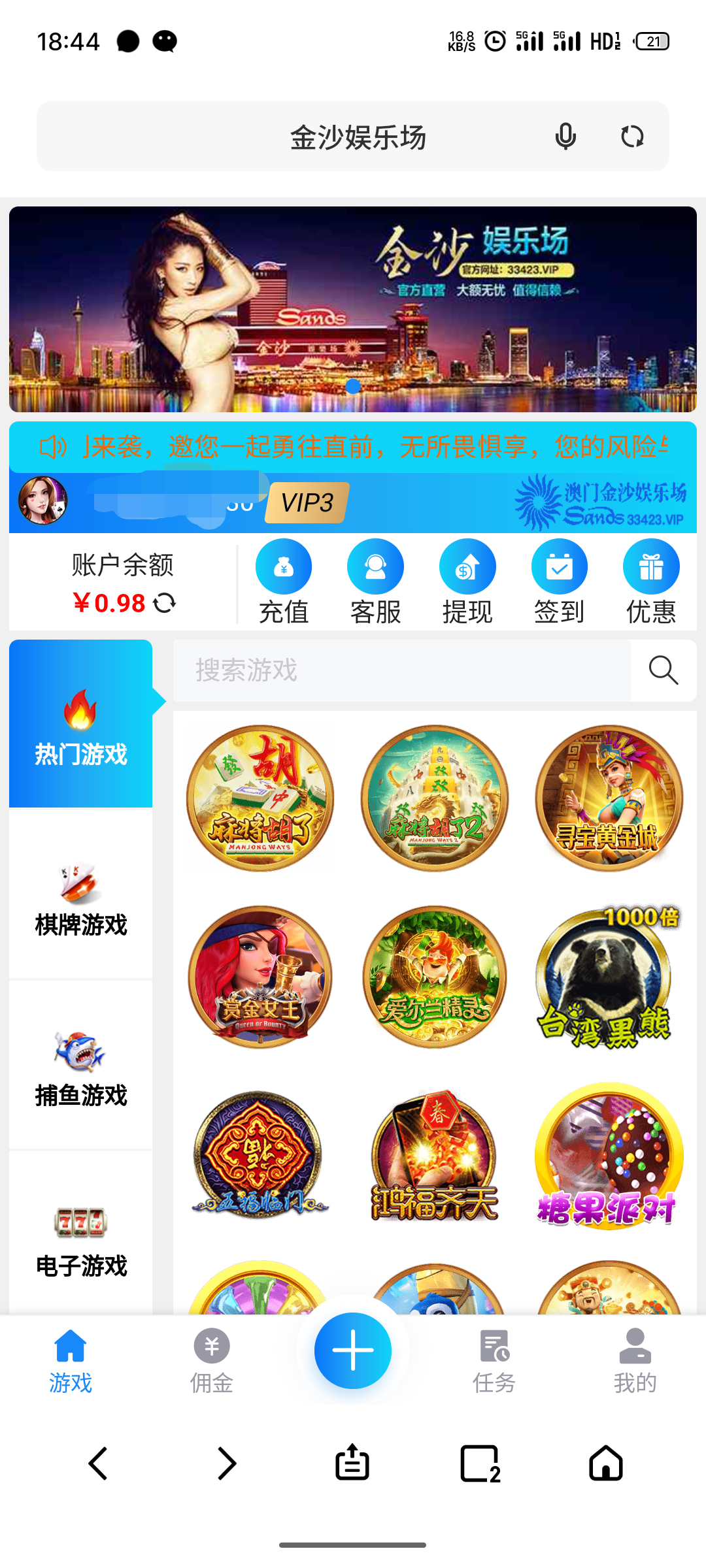Tap the microphone icon in the address bar
Screen dimensions: 706x1568
pyautogui.click(x=565, y=137)
